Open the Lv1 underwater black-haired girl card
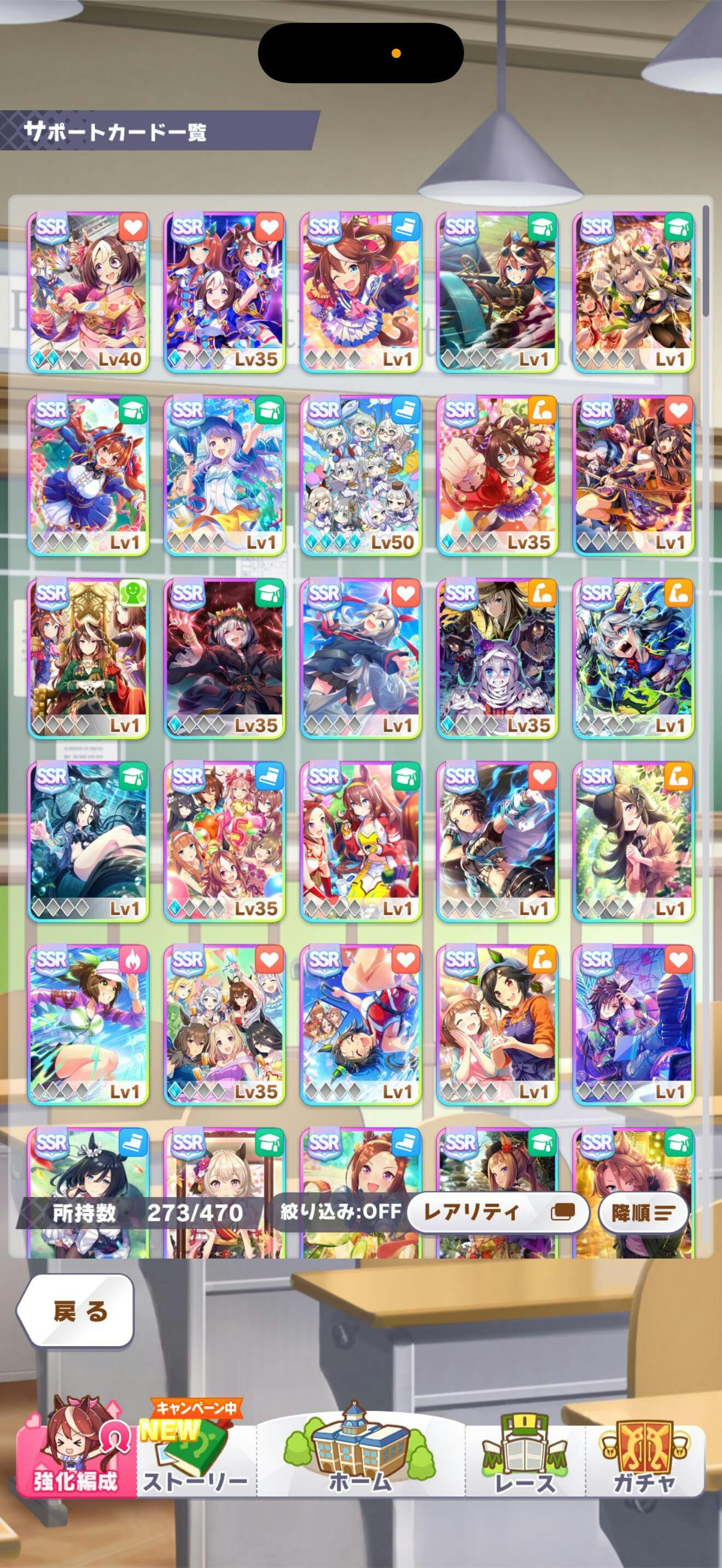 tap(88, 842)
